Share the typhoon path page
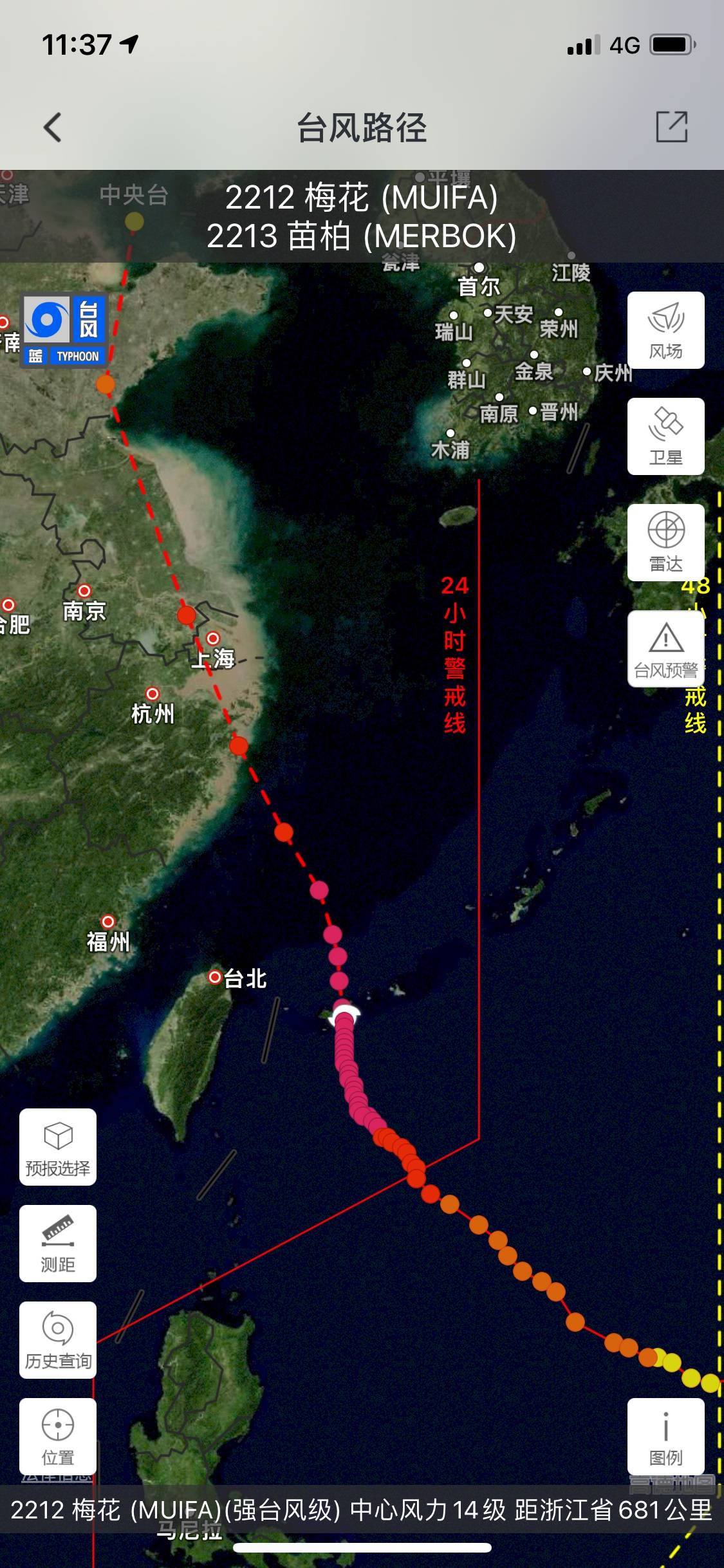The width and height of the screenshot is (724, 1568). 671,127
